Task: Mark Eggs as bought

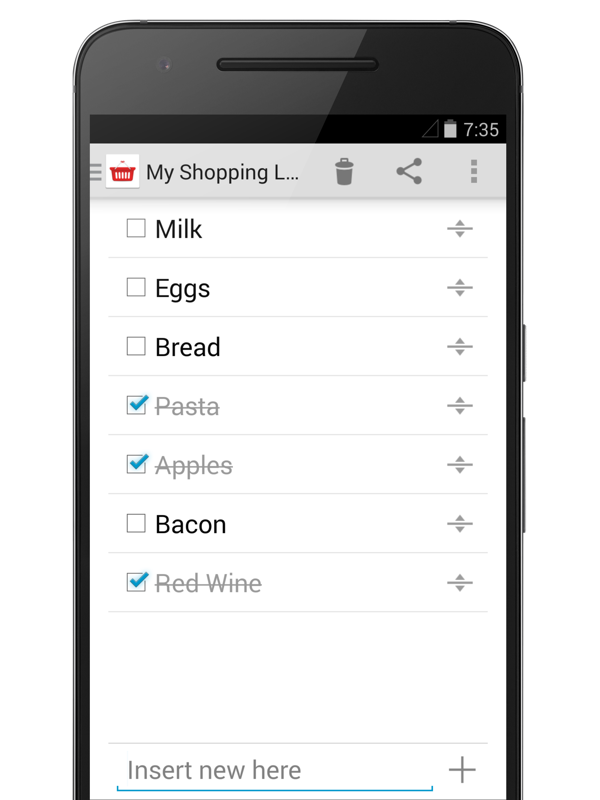Action: (136, 288)
